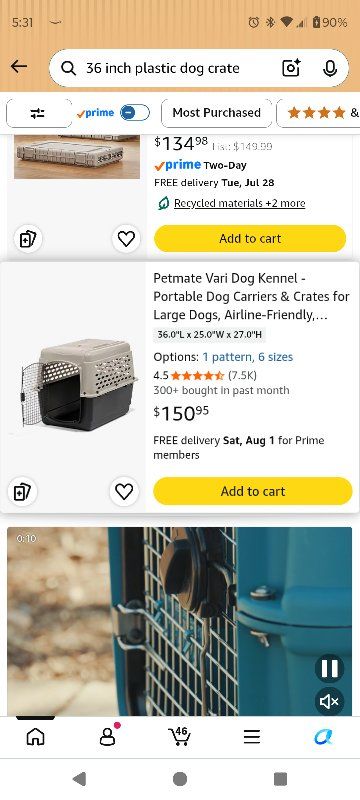
Task: Save the $134.98 crate to wish list
Action: coord(126,238)
